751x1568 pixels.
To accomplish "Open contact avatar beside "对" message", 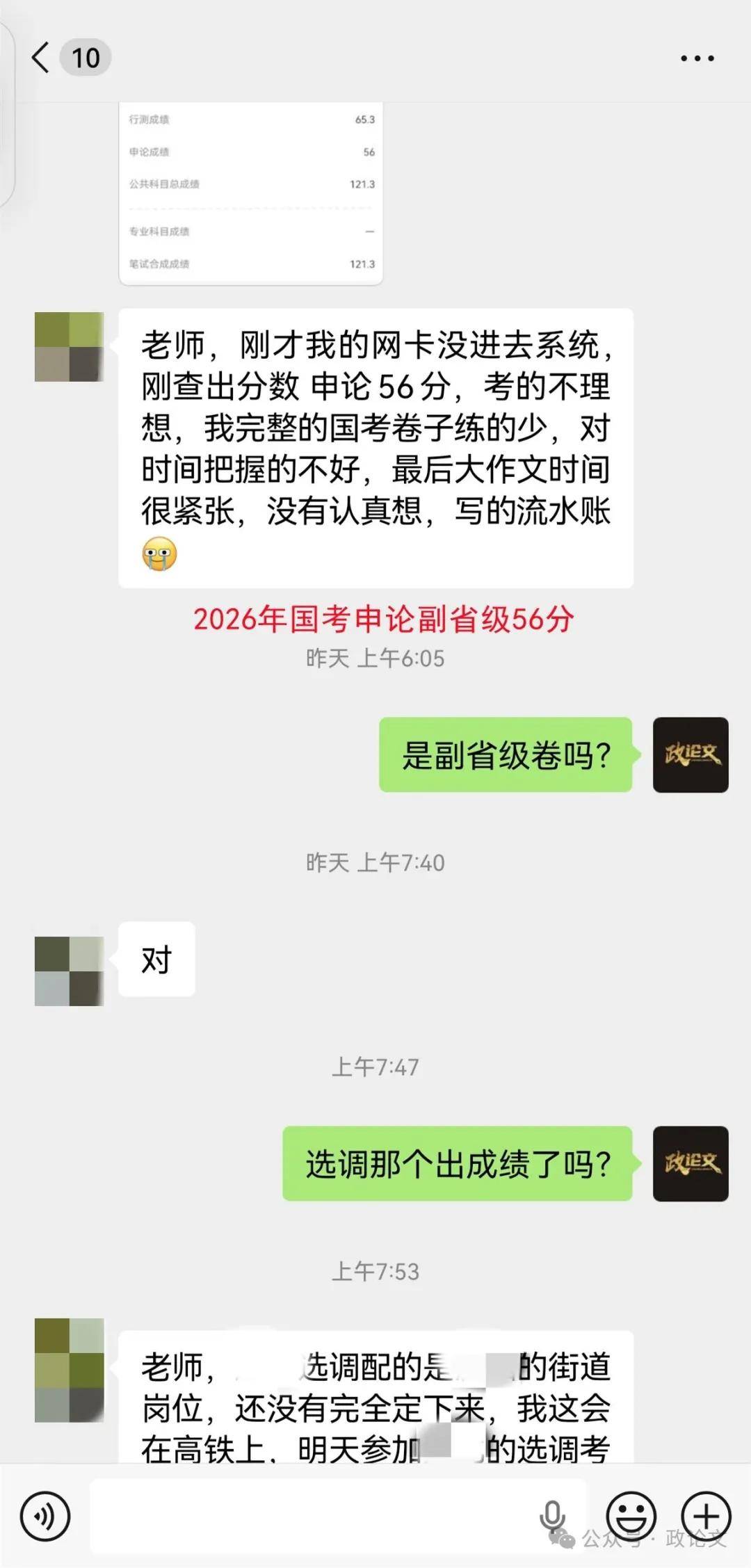I will click(x=70, y=971).
